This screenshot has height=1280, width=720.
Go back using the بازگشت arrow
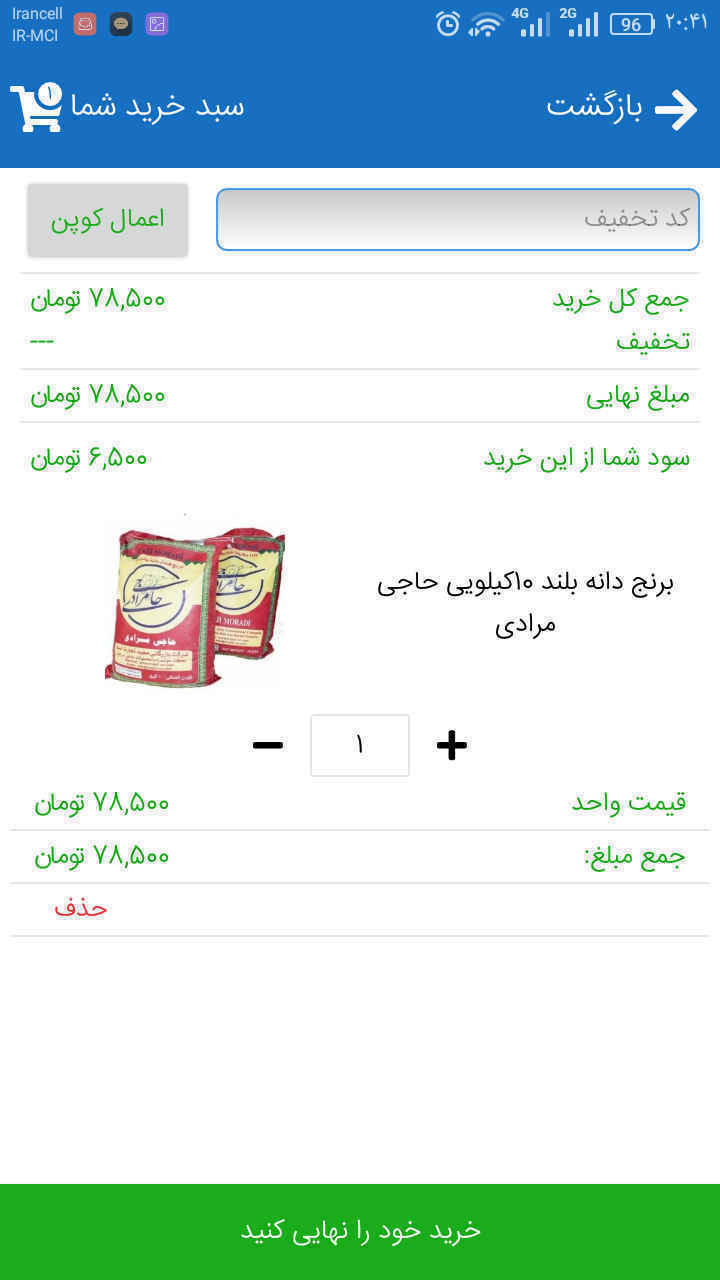click(x=676, y=110)
